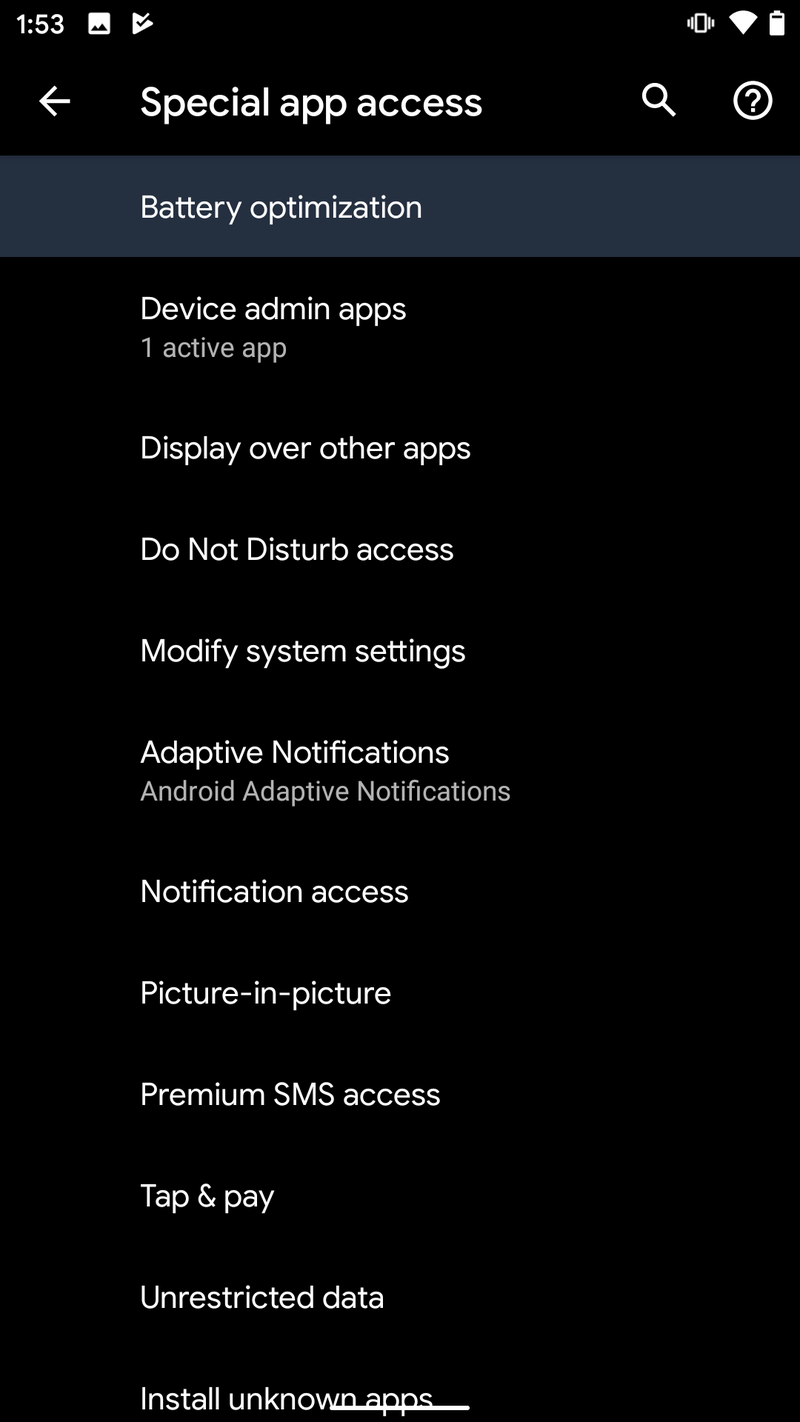Open the search icon in the app bar
This screenshot has height=1422, width=800.
(x=658, y=101)
